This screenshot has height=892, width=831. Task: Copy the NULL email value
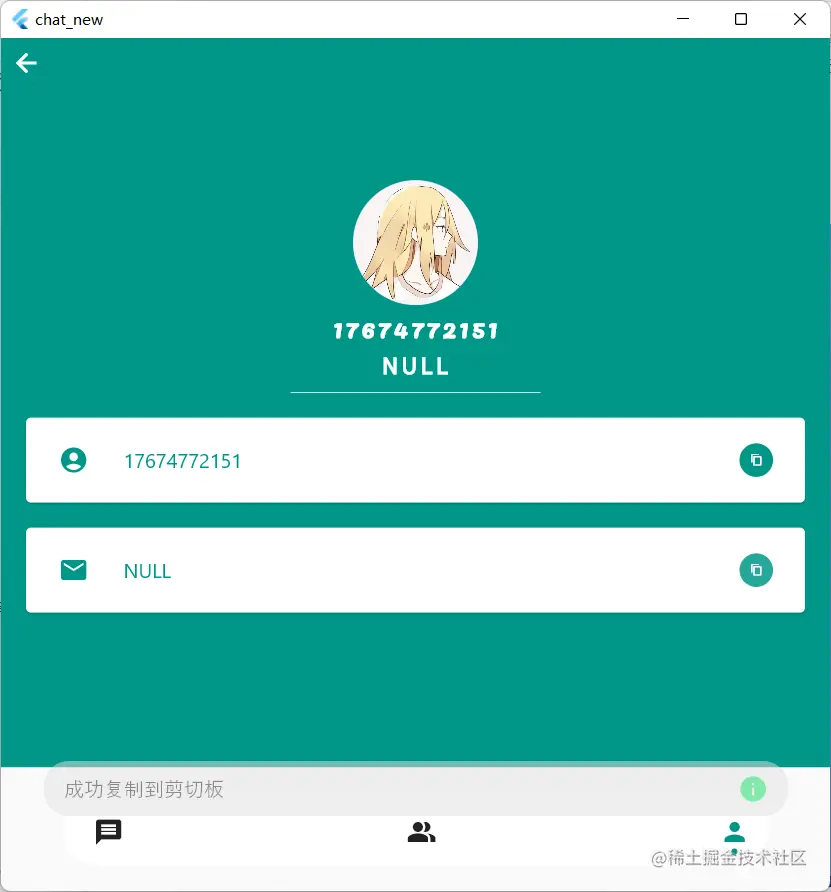click(x=756, y=570)
